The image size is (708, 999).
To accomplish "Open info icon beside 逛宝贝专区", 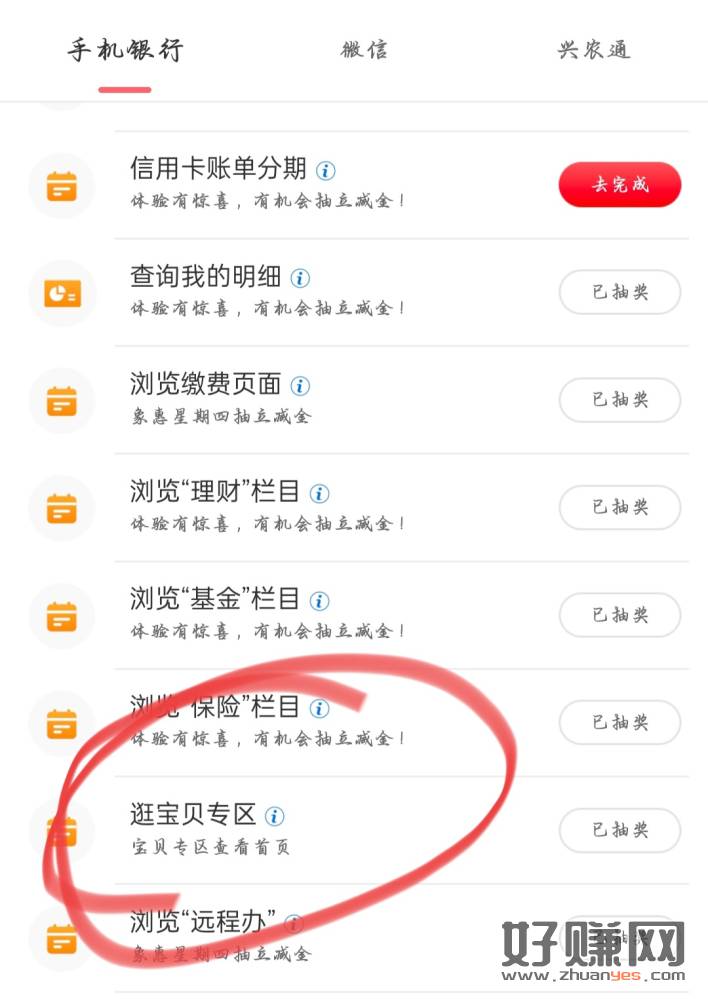I will tap(274, 816).
